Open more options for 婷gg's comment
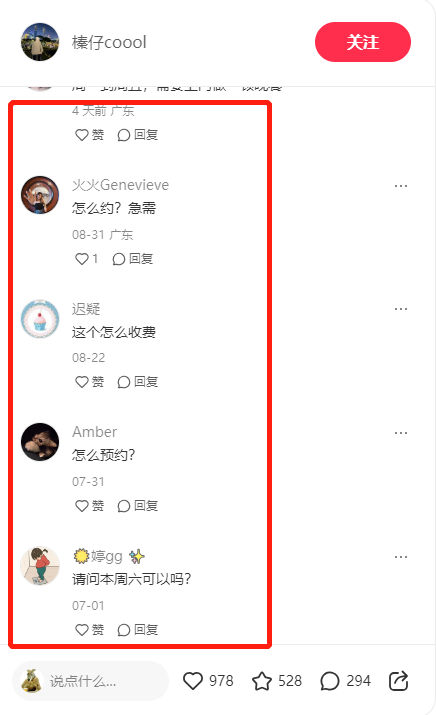The image size is (436, 715). [401, 557]
